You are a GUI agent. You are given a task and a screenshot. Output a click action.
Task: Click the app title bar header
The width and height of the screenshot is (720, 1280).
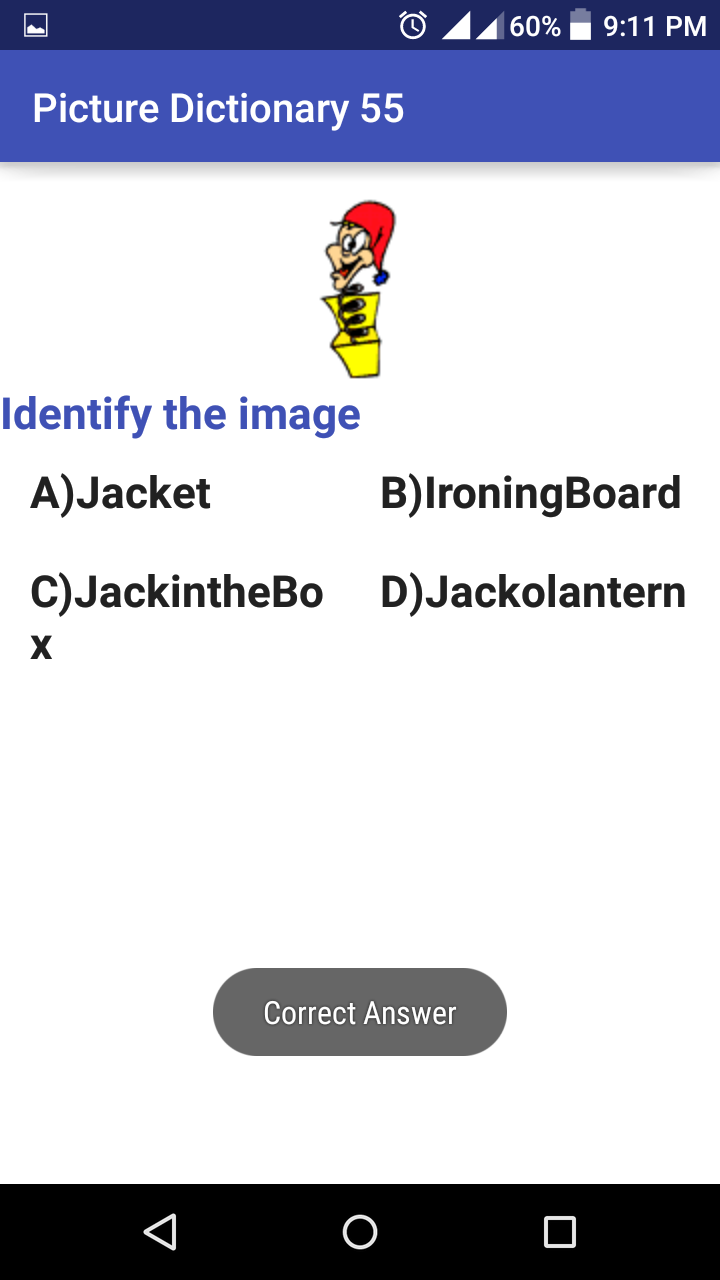coord(360,107)
